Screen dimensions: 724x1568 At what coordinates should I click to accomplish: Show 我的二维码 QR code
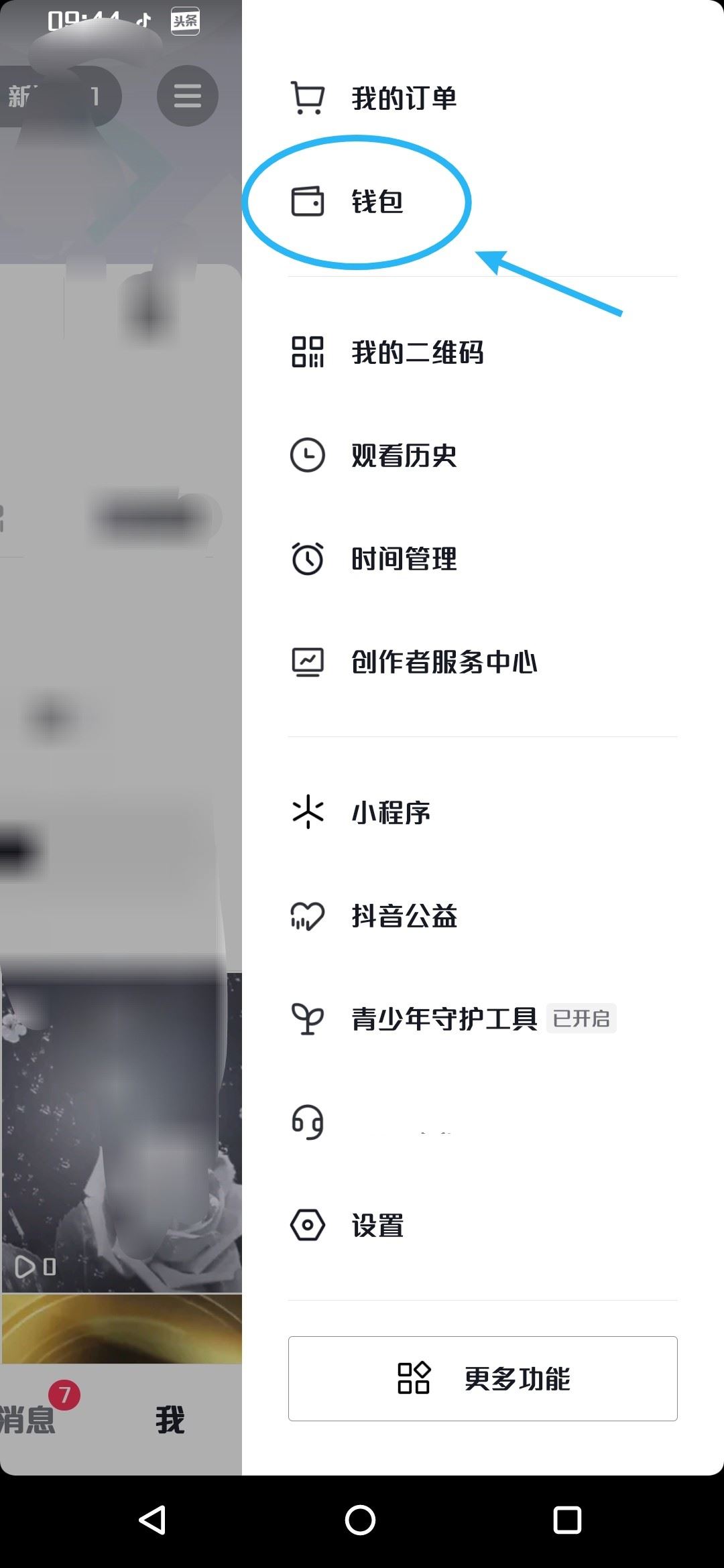click(x=418, y=353)
